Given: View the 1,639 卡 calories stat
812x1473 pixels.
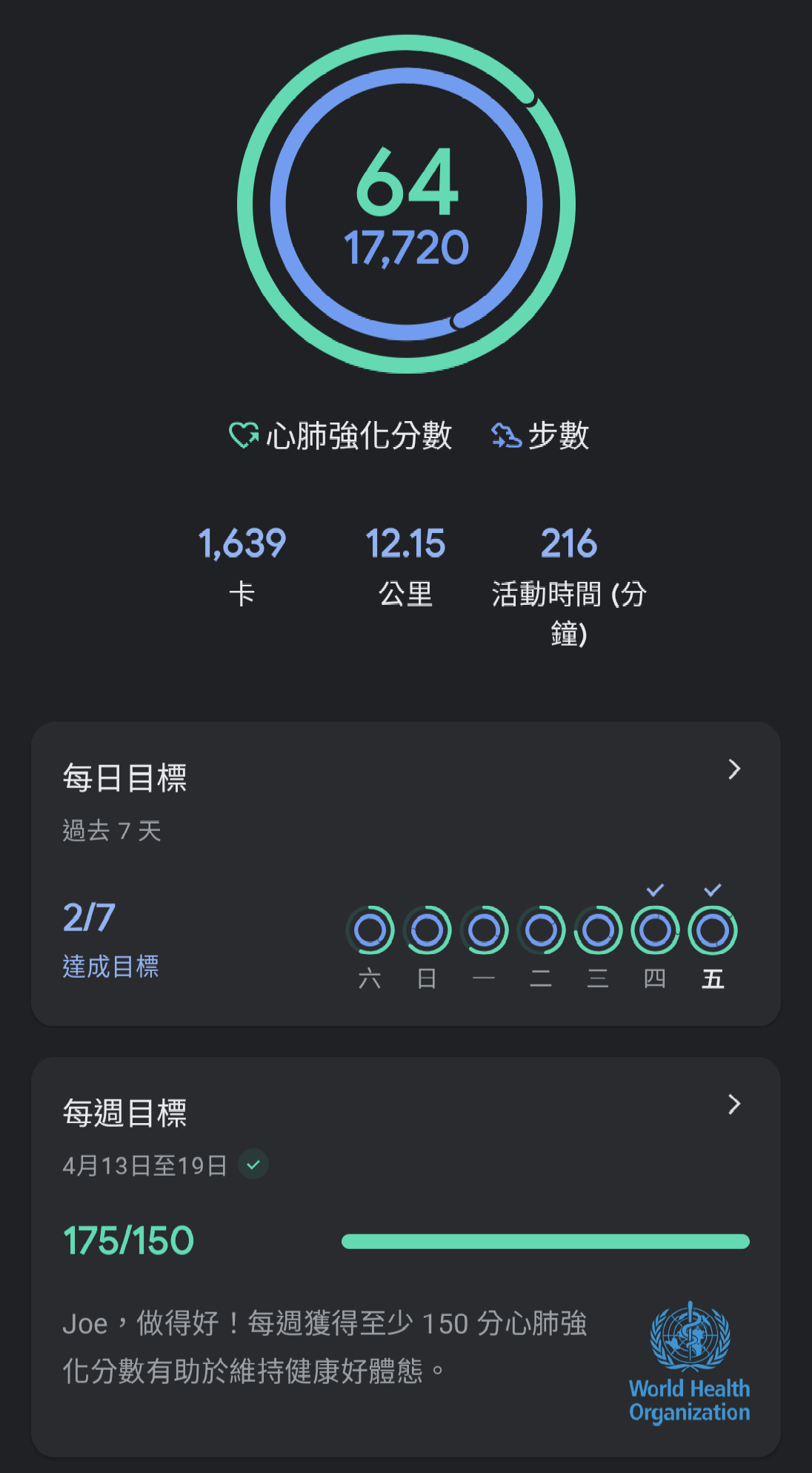Looking at the screenshot, I should (x=242, y=566).
